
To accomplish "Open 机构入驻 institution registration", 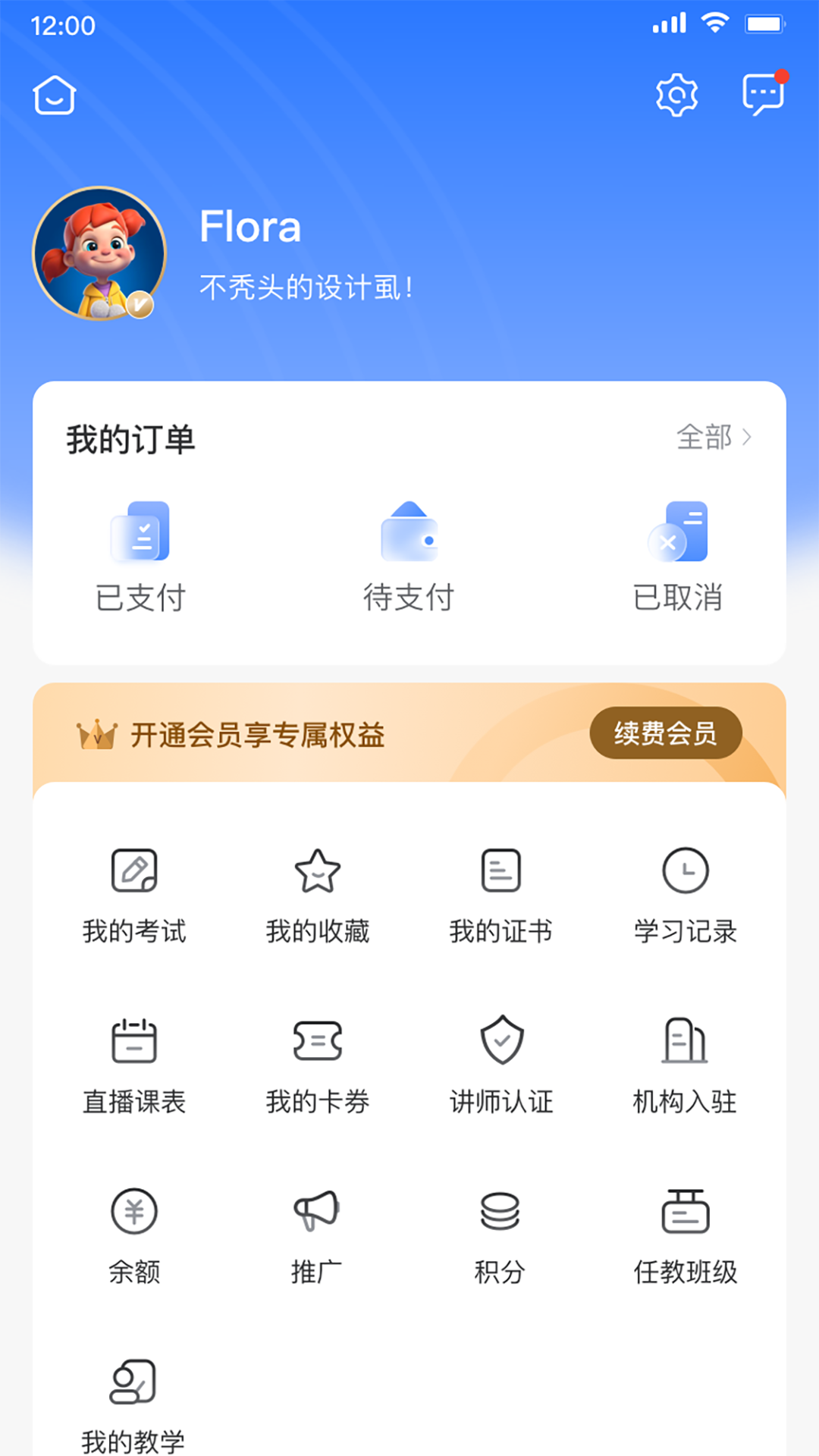I will (685, 1065).
